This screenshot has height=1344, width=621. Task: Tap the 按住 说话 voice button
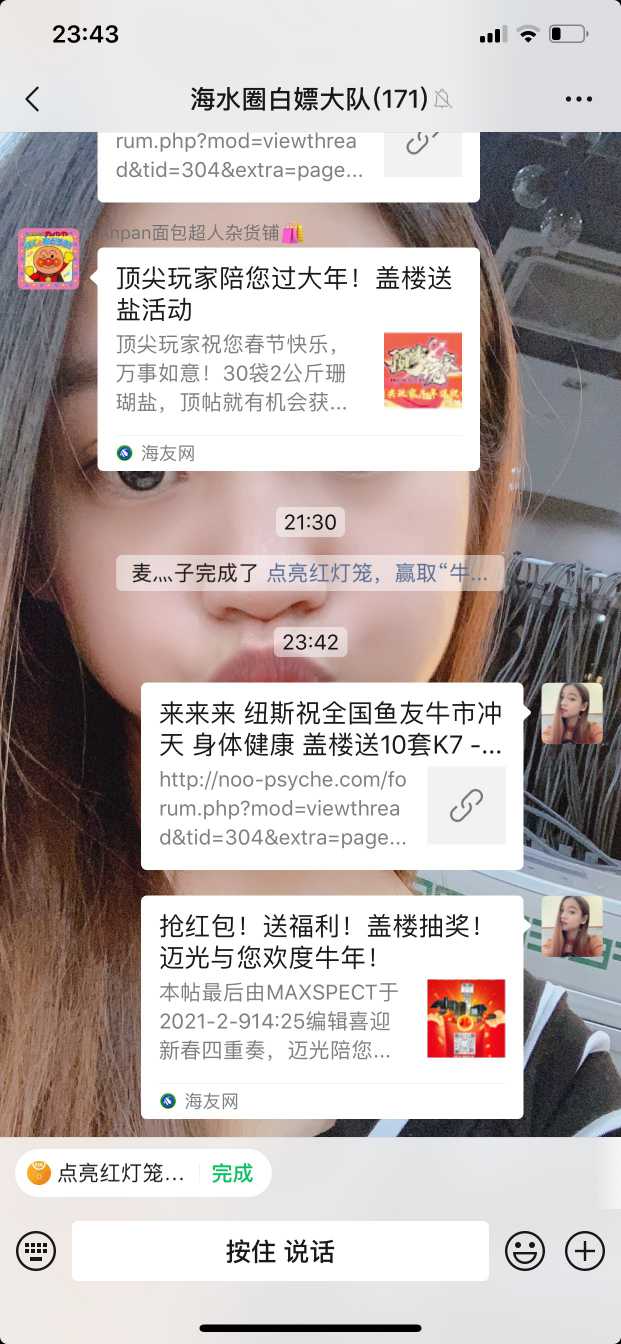click(280, 1251)
